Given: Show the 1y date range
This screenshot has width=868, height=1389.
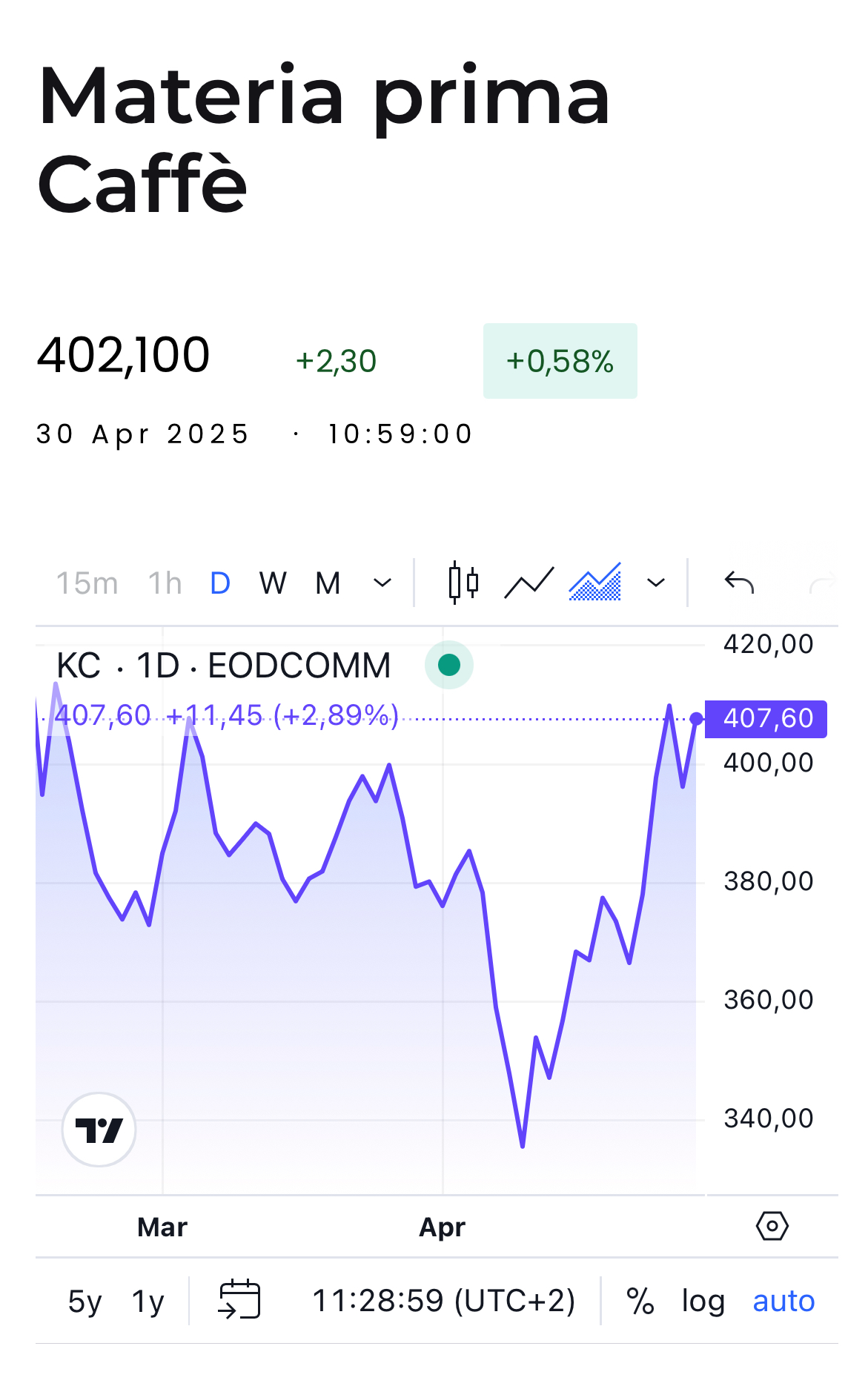Looking at the screenshot, I should pyautogui.click(x=148, y=1301).
